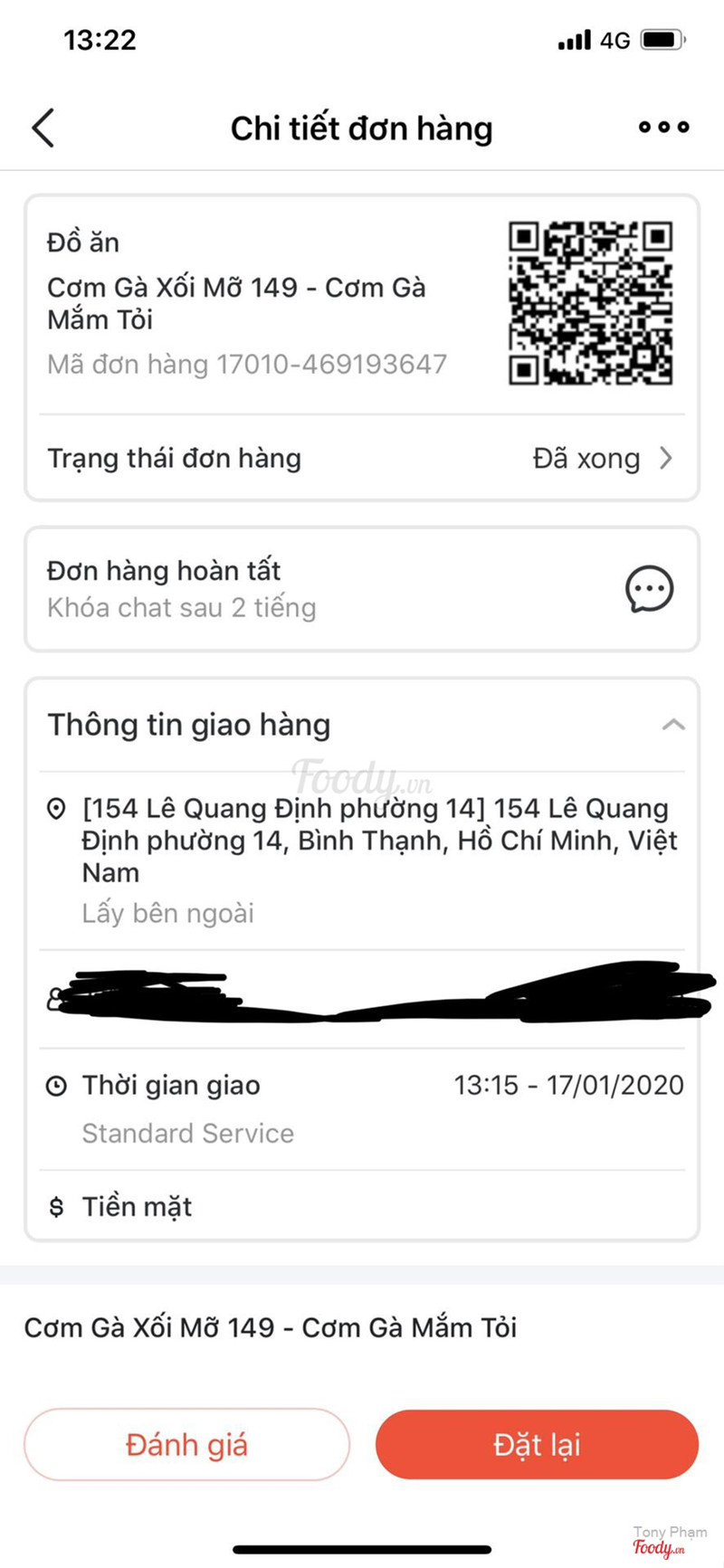The image size is (724, 1568).
Task: Open order status Đã xong
Action: click(x=603, y=459)
